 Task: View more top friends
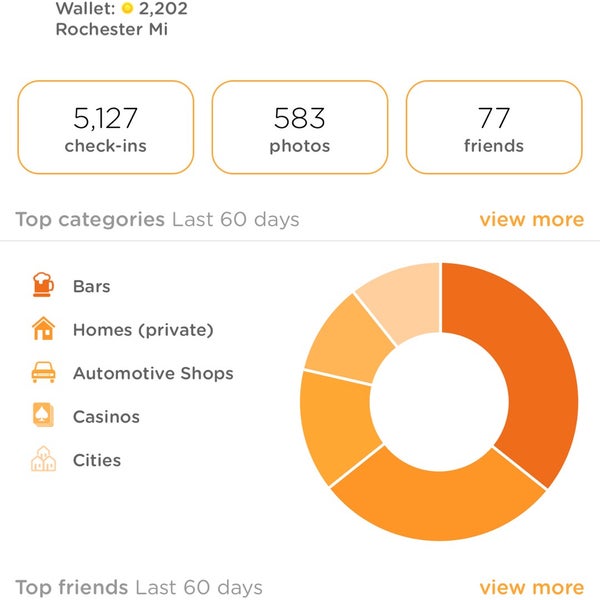pyautogui.click(x=531, y=587)
